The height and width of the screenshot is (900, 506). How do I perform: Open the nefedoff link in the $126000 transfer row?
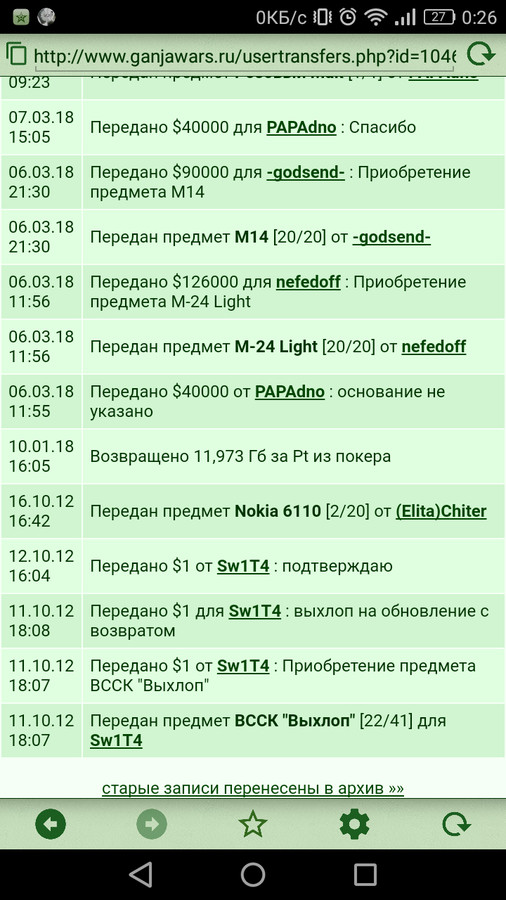tap(308, 282)
